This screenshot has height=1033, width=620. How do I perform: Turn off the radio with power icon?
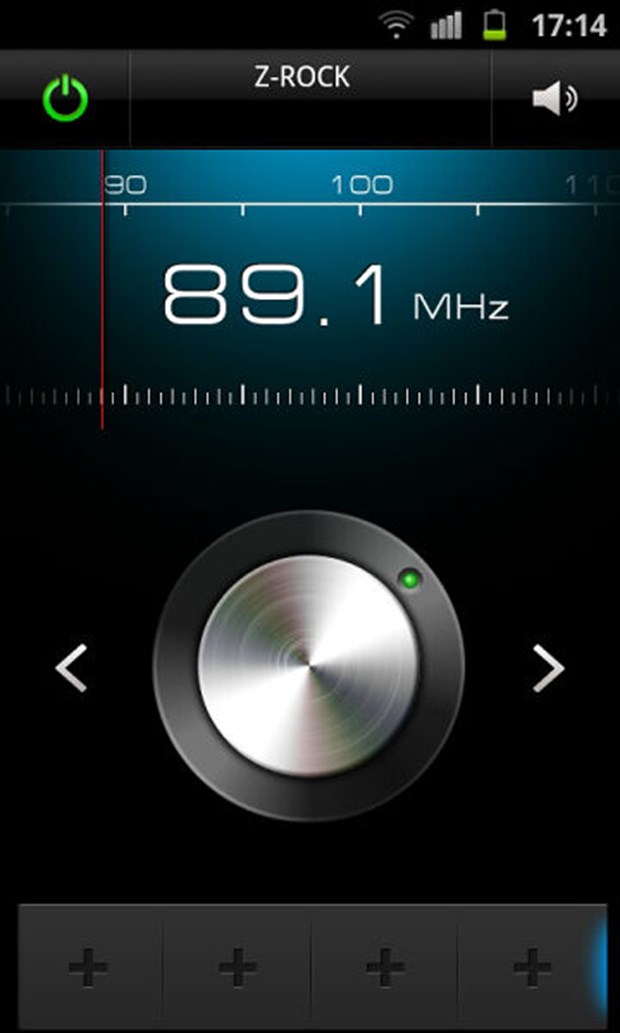pos(65,99)
